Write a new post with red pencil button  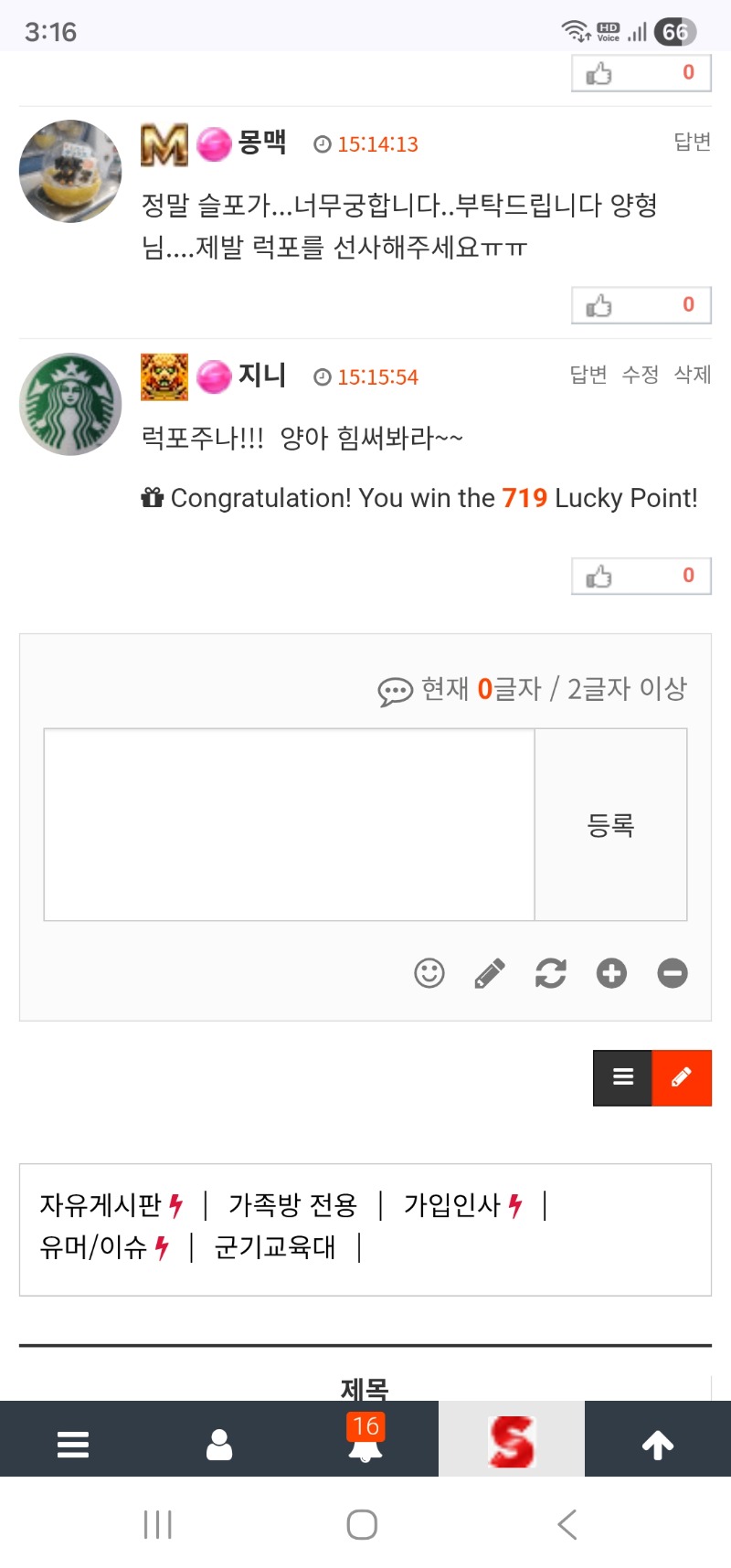pyautogui.click(x=682, y=1078)
